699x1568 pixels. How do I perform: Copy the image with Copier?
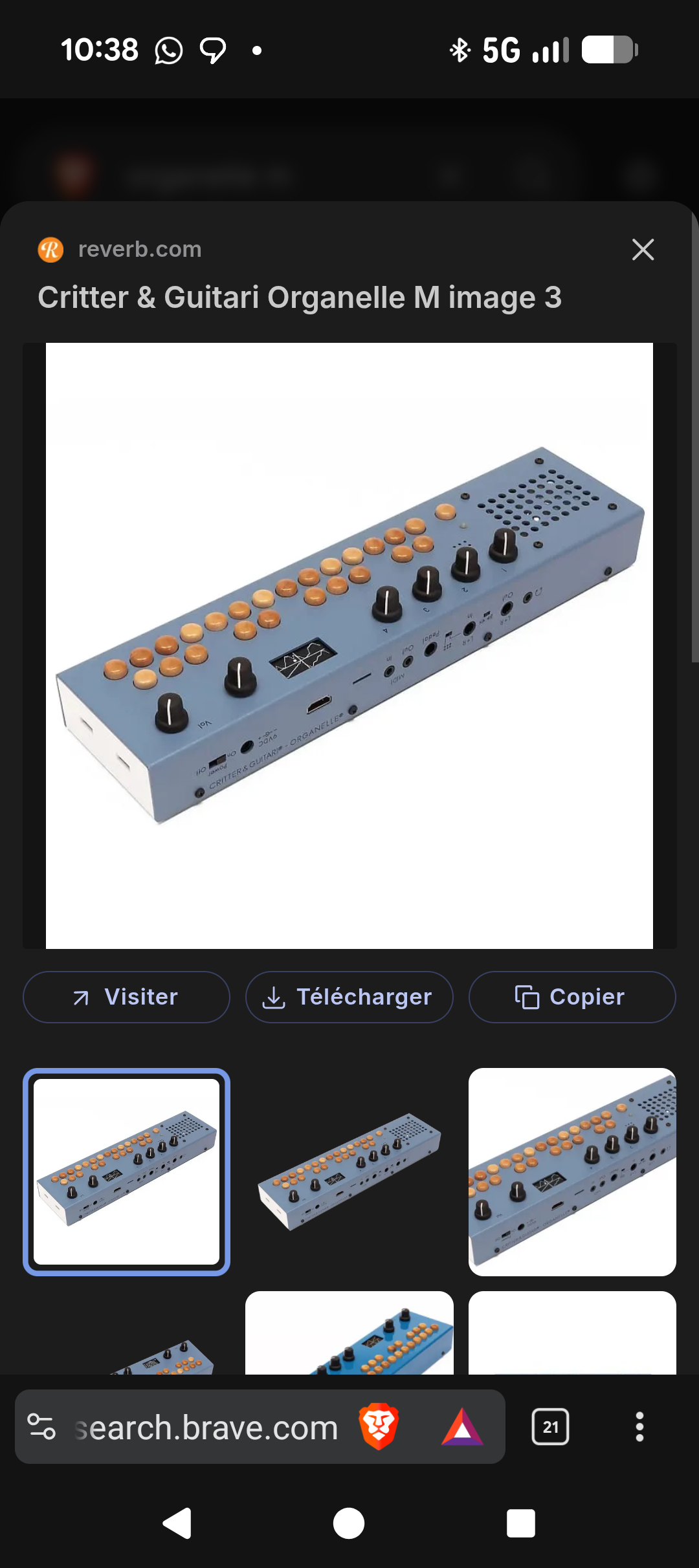click(572, 997)
